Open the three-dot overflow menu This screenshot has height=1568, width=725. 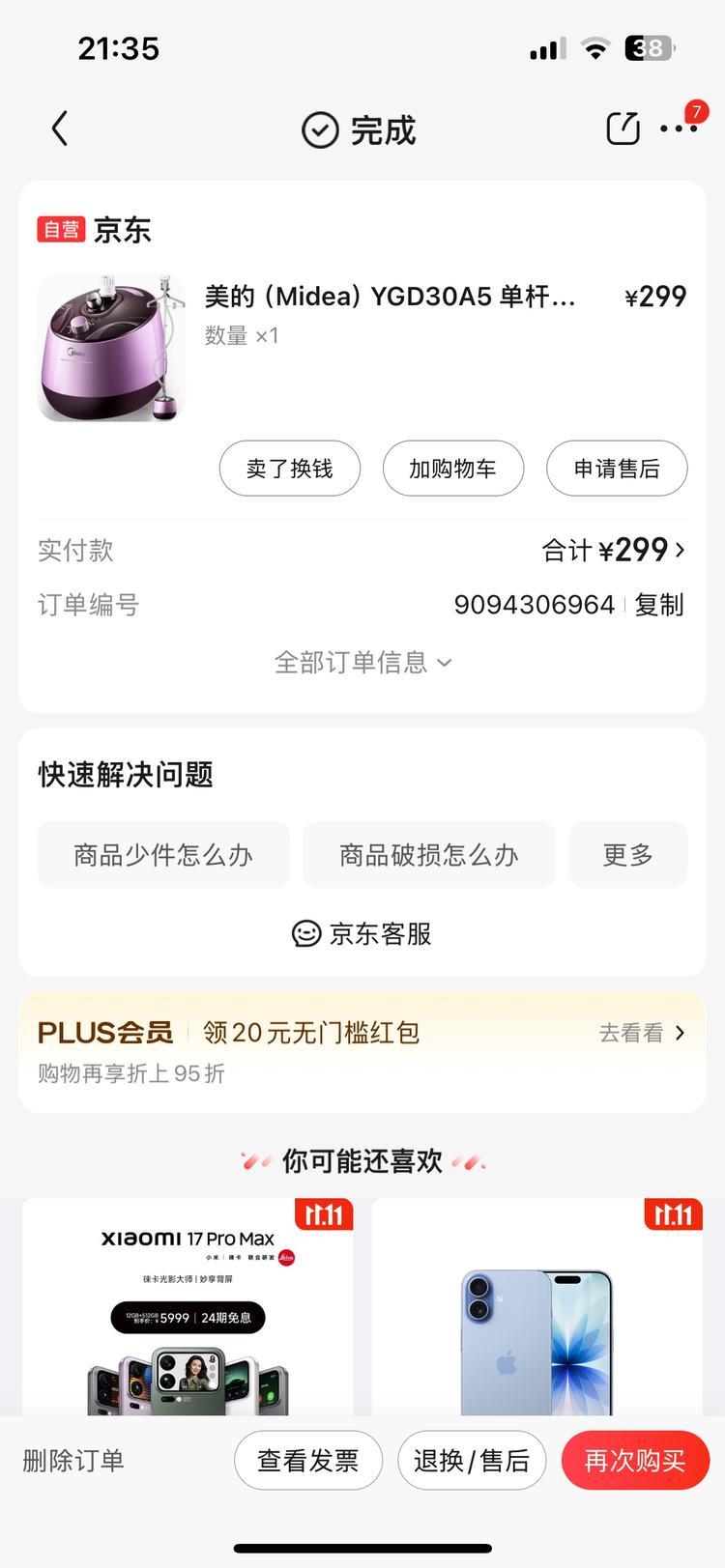click(x=678, y=128)
